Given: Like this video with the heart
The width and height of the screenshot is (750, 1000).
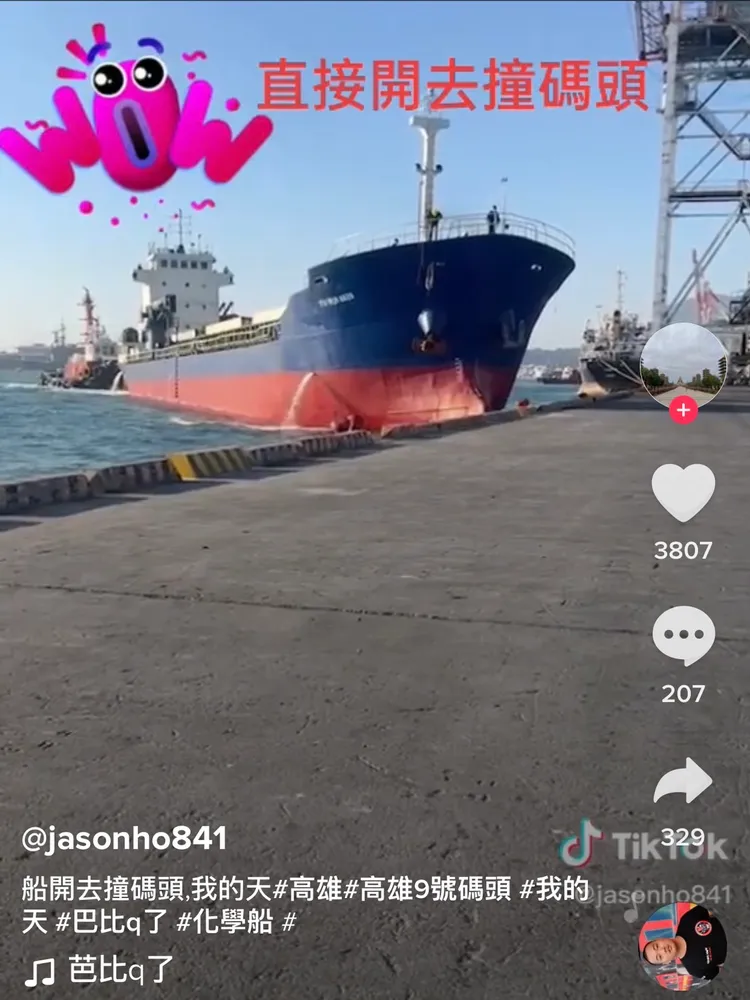Looking at the screenshot, I should pyautogui.click(x=683, y=492).
